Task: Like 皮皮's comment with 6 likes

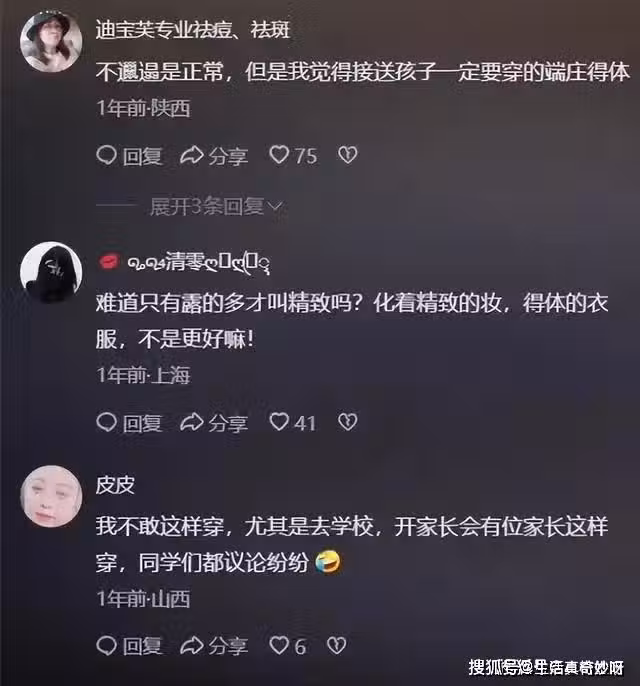Action: coord(280,646)
